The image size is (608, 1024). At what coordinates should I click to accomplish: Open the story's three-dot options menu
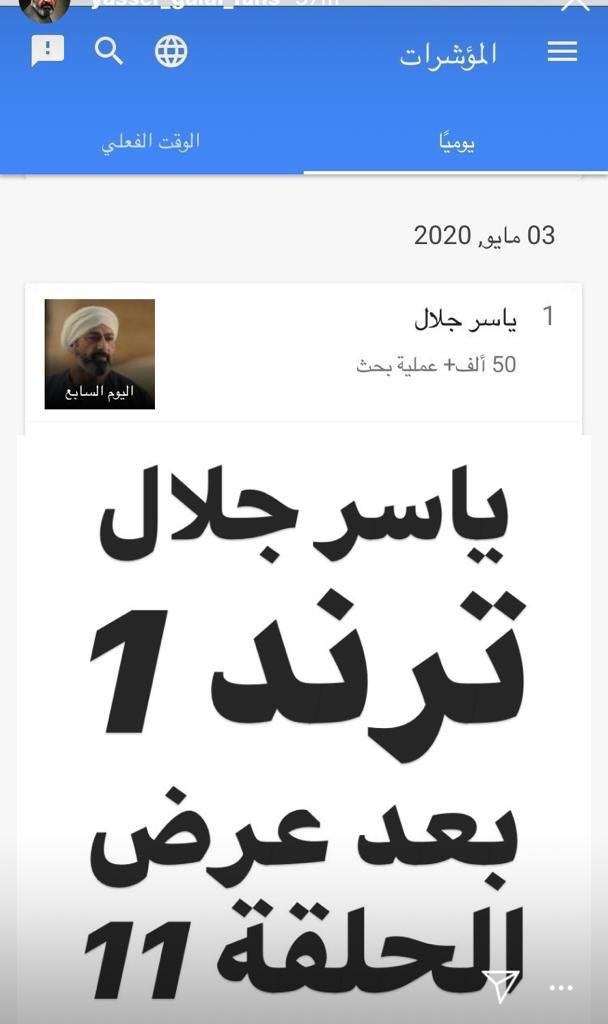point(561,988)
